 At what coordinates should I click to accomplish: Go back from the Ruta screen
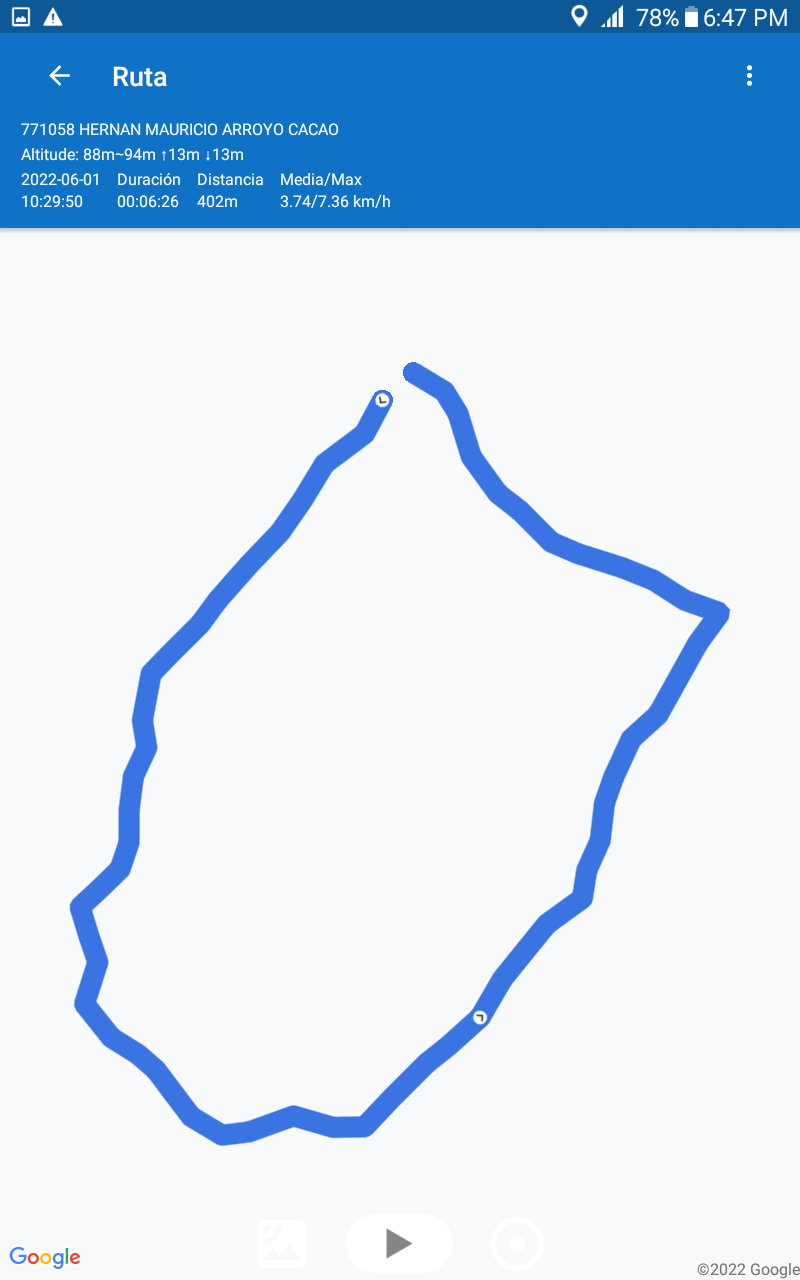click(x=60, y=76)
